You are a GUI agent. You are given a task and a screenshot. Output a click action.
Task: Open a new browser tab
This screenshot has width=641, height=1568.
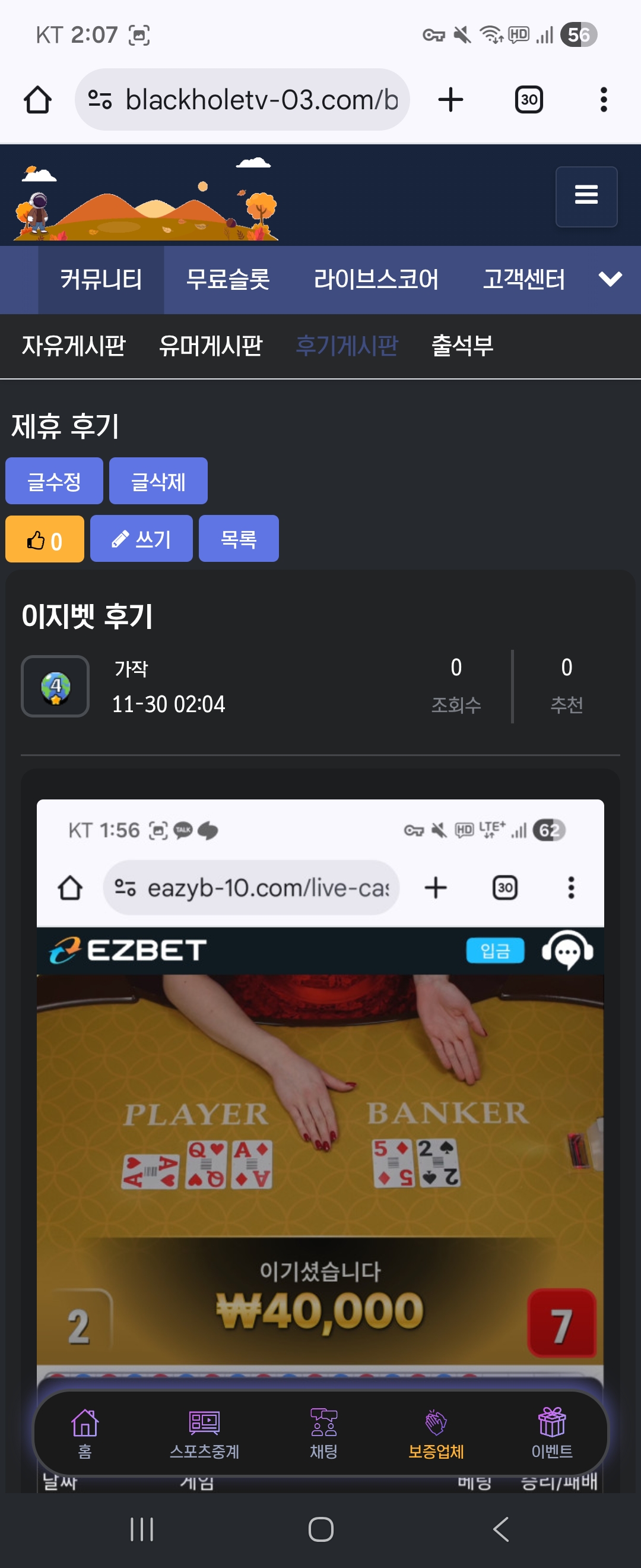pos(450,100)
